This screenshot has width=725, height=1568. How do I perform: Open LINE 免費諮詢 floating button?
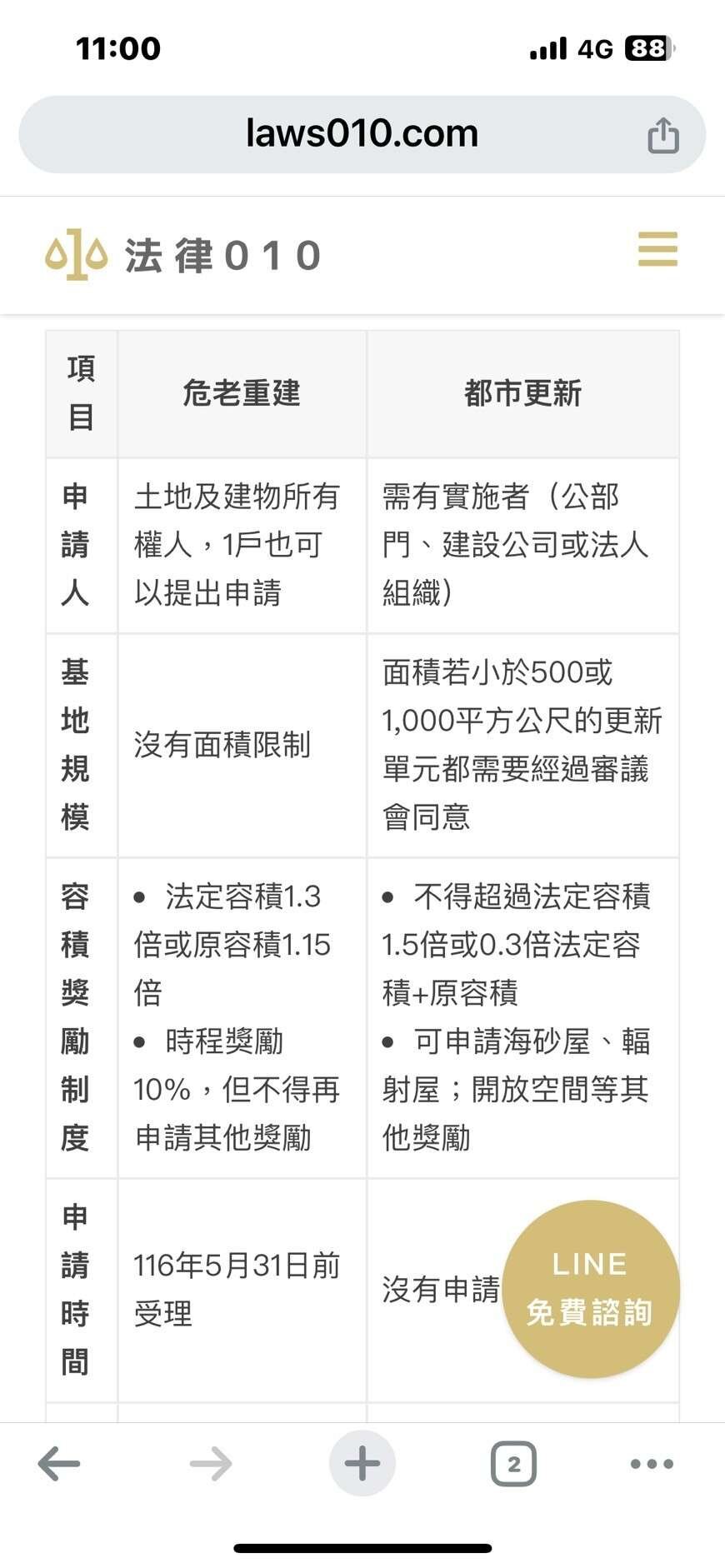coord(591,1288)
